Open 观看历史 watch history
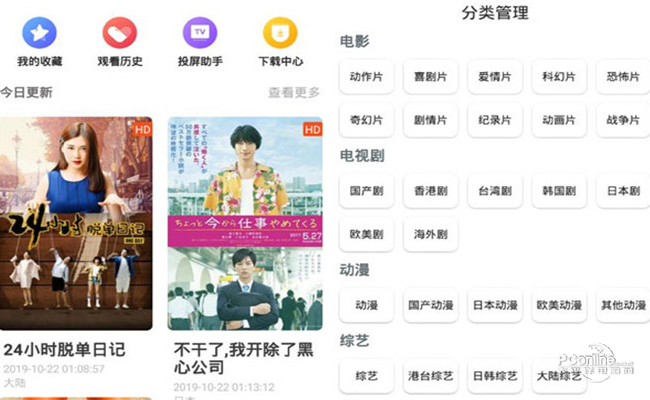The image size is (650, 400). point(119,41)
